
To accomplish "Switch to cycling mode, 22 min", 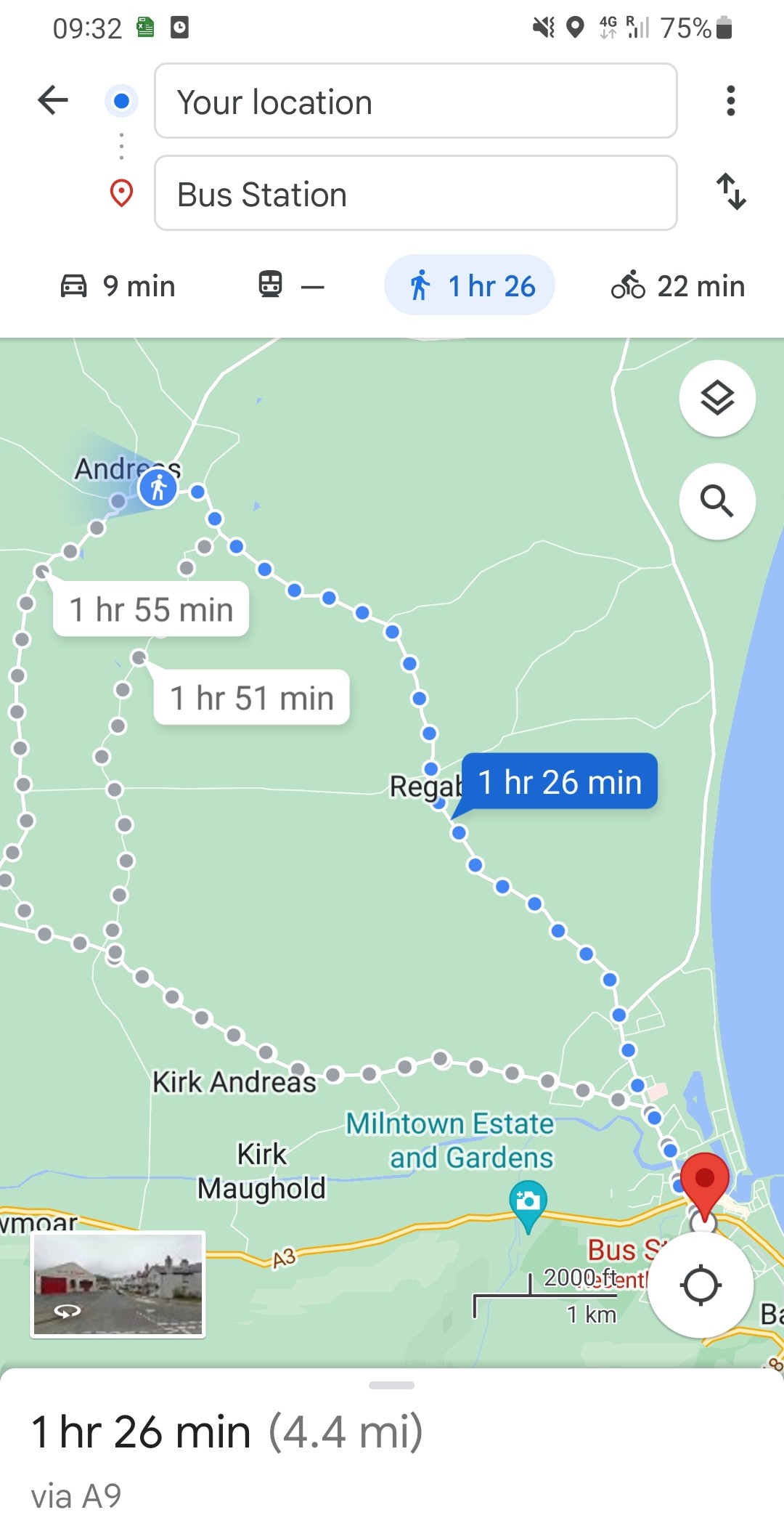I will click(678, 285).
